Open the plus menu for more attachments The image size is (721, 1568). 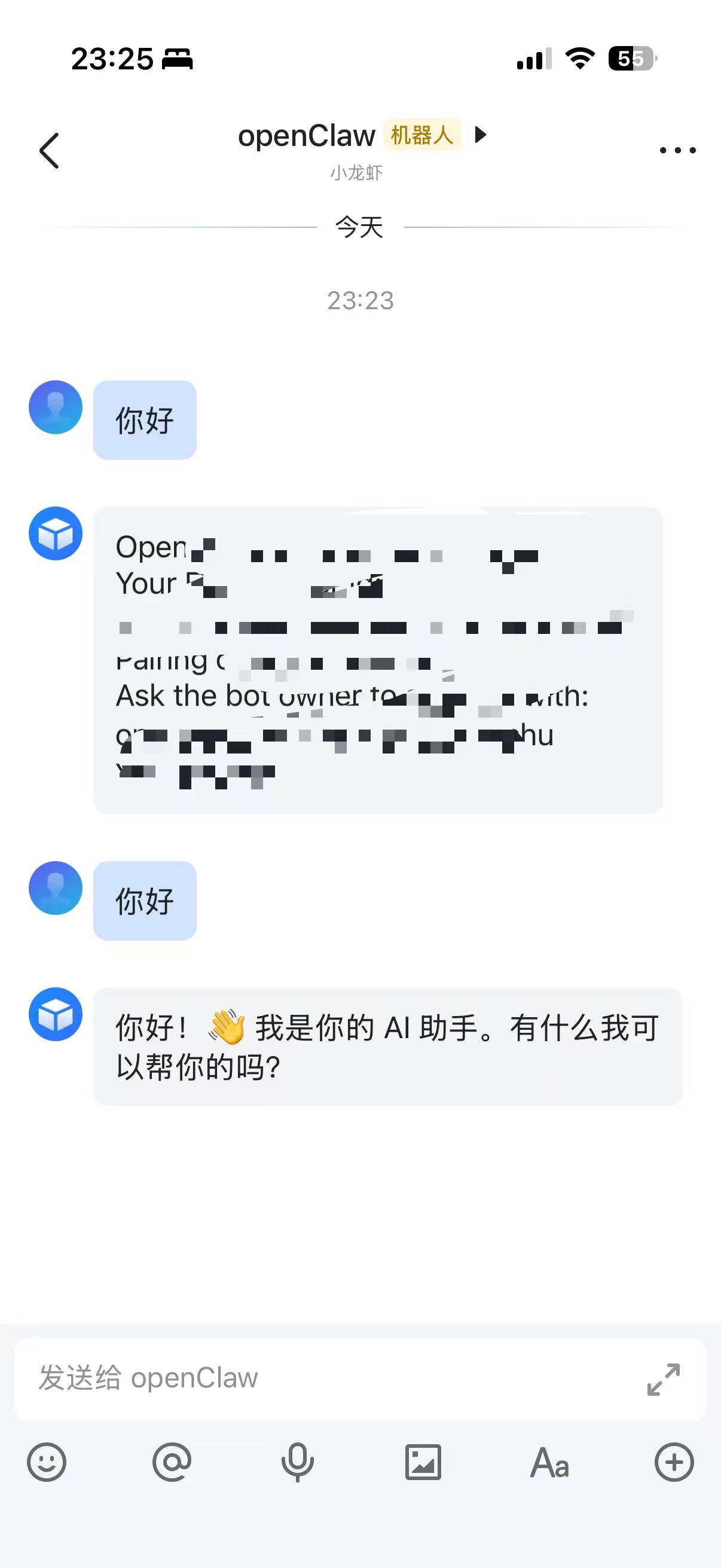pos(674,1462)
